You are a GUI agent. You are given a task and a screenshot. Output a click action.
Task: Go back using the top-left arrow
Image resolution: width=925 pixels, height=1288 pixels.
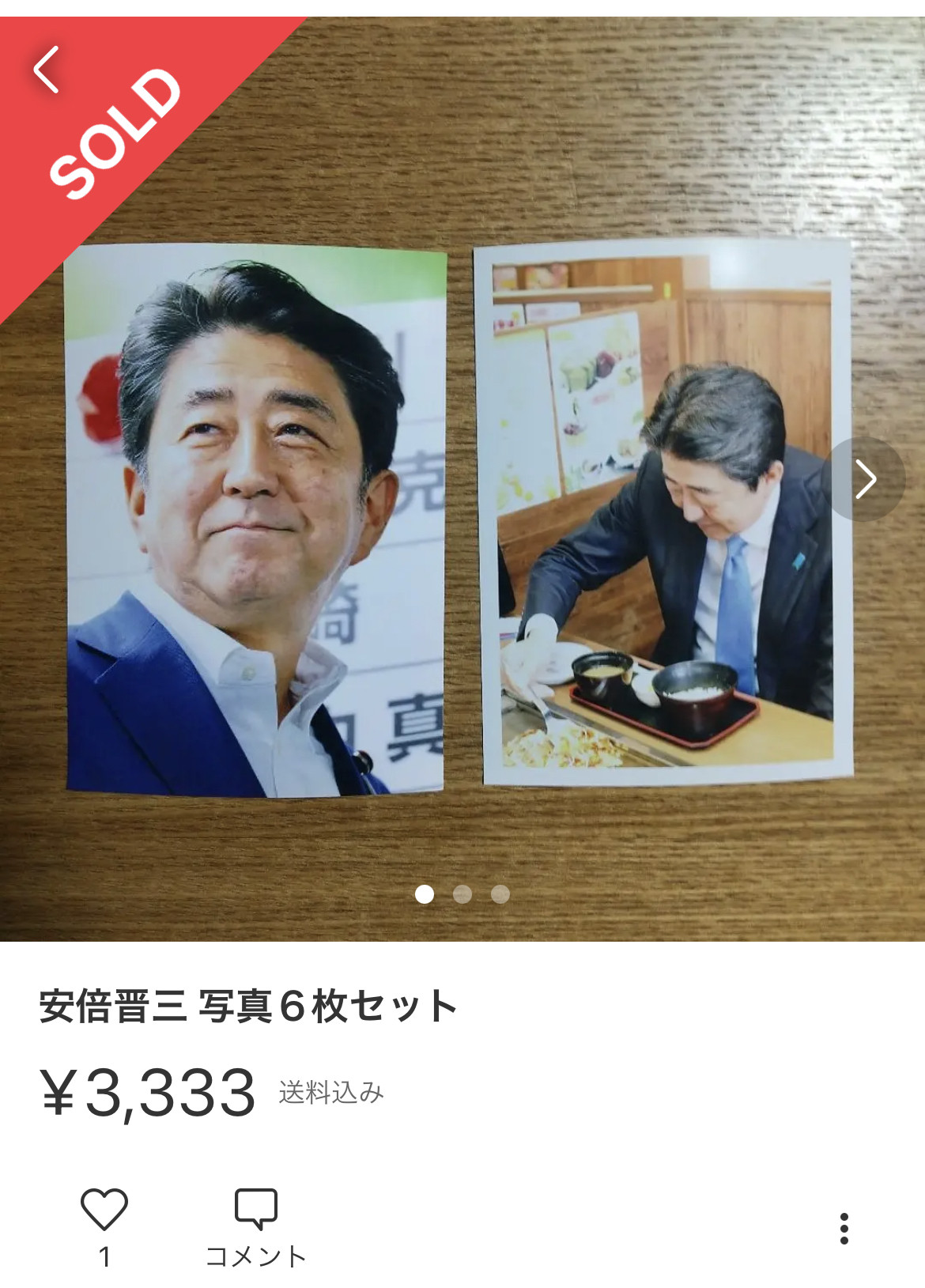click(x=47, y=70)
